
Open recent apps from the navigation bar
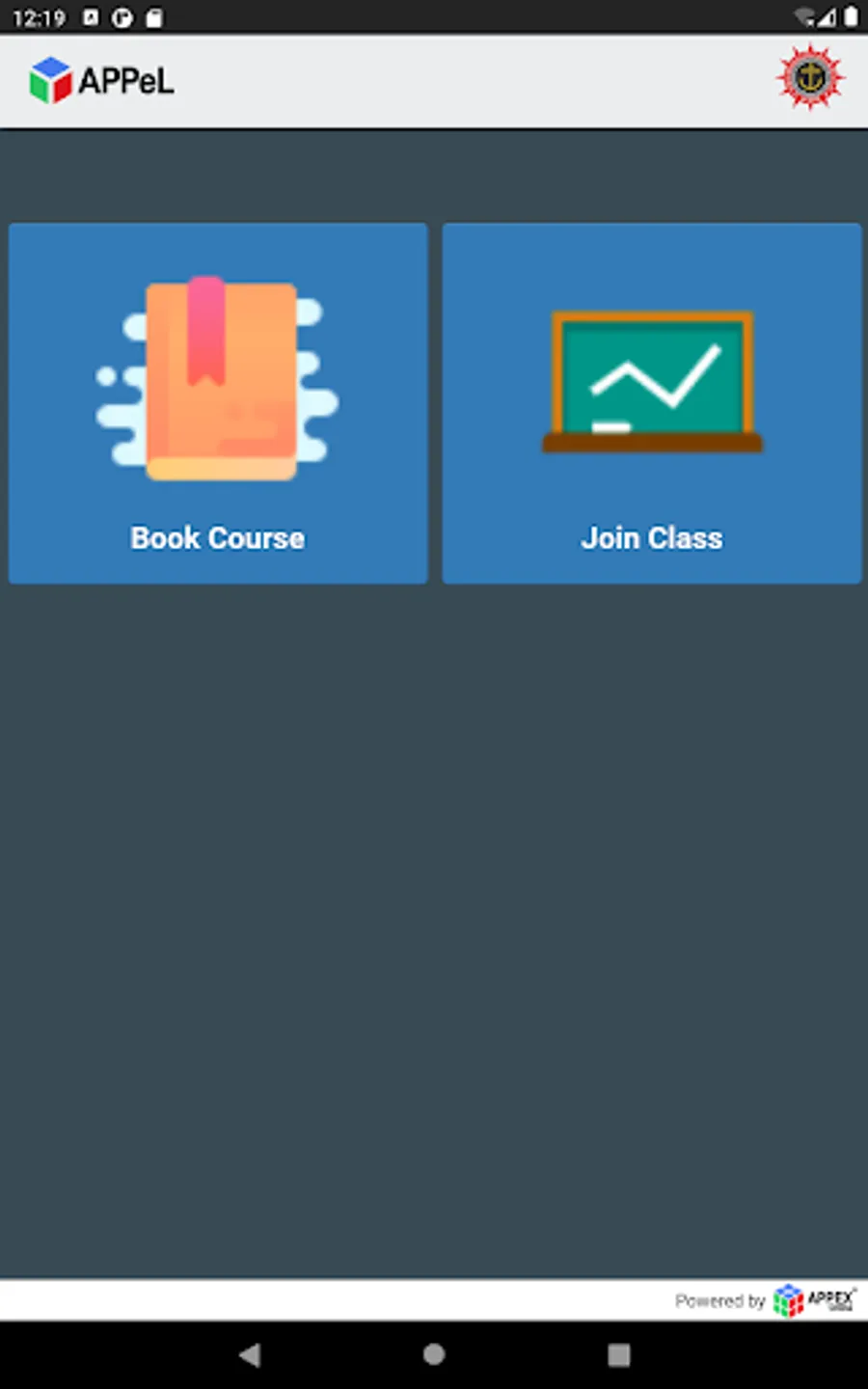(619, 1354)
